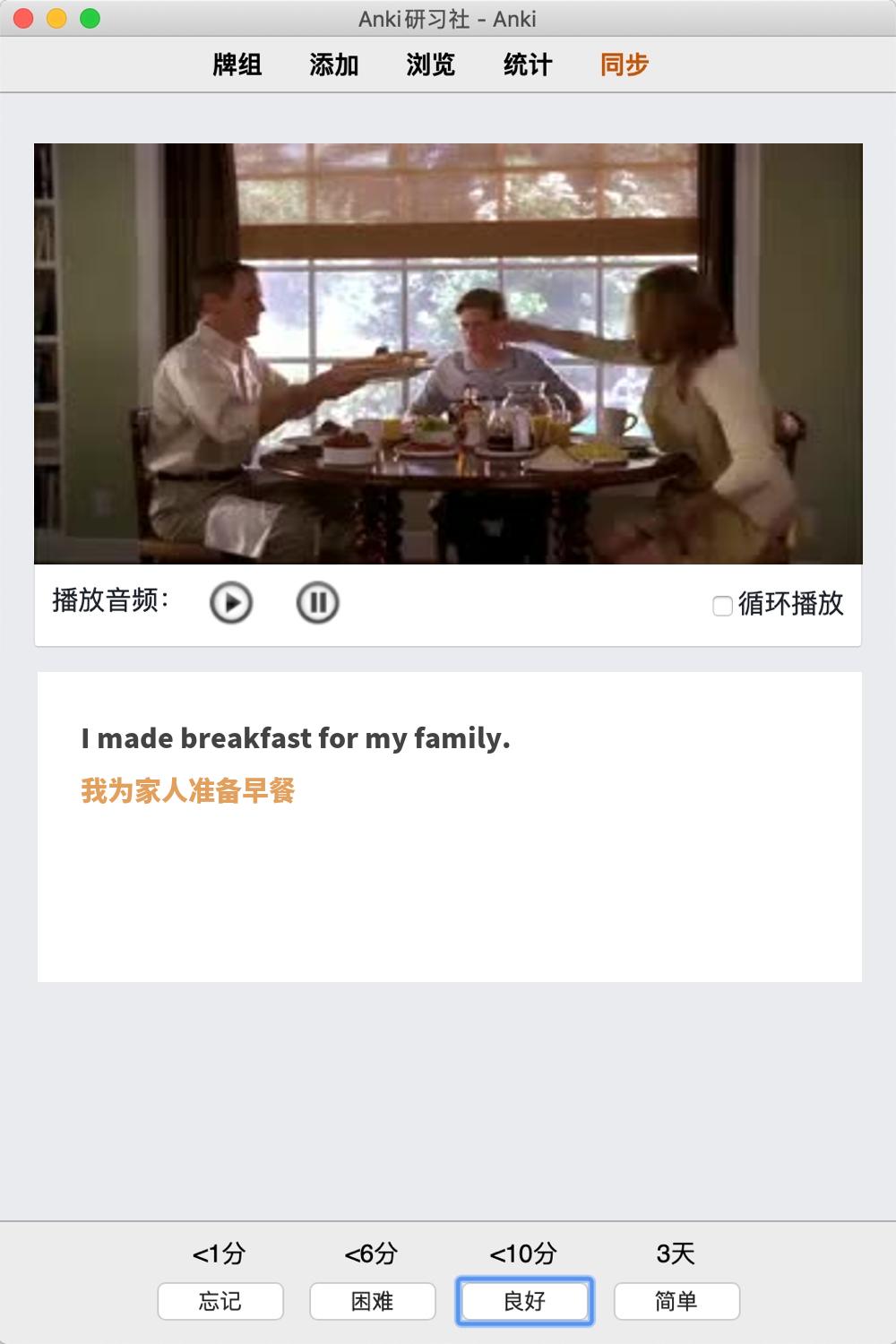Close the Anki window
The height and width of the screenshot is (1344, 896).
coord(24,19)
